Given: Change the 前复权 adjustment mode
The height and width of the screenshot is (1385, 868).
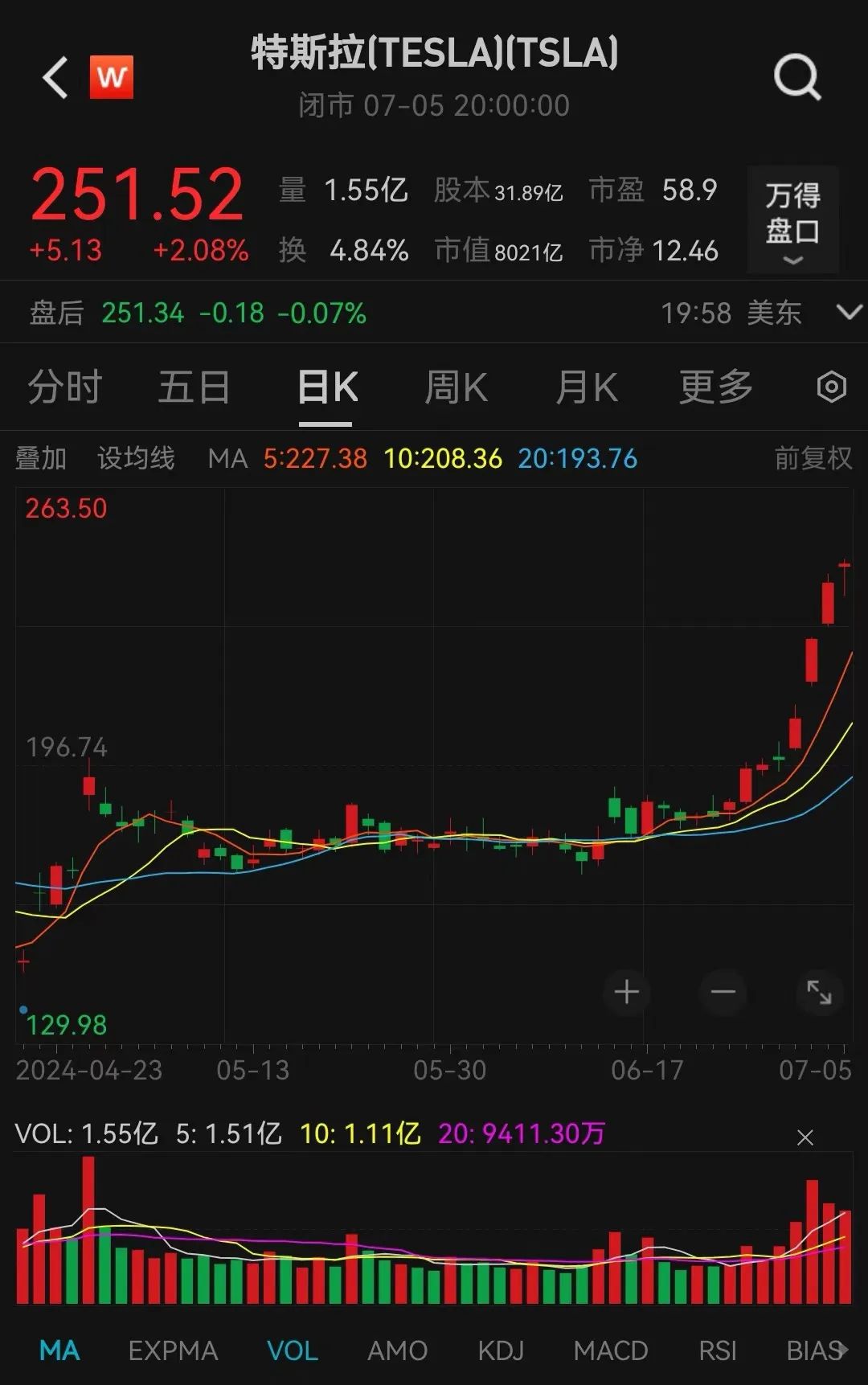Looking at the screenshot, I should point(813,458).
